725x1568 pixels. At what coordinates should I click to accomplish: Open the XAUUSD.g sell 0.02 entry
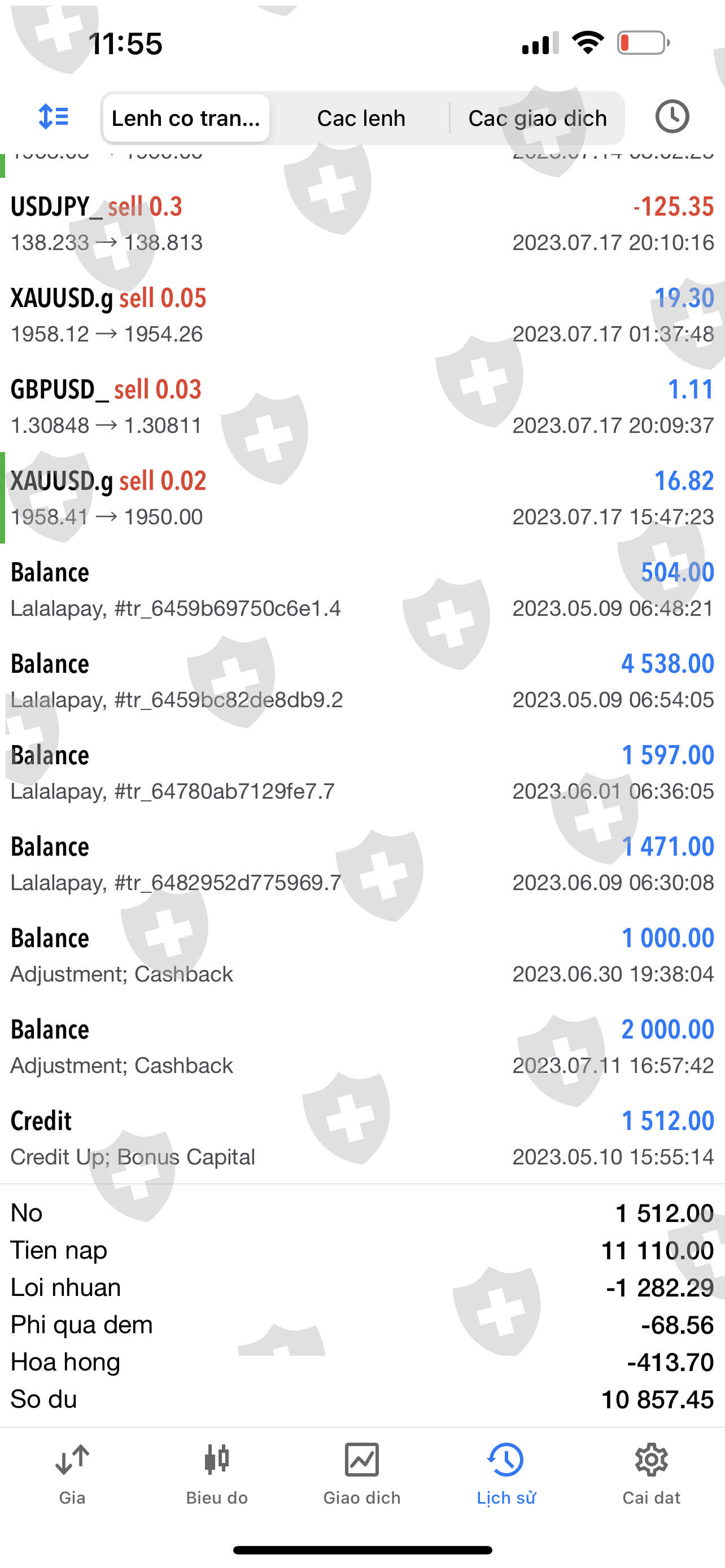362,497
